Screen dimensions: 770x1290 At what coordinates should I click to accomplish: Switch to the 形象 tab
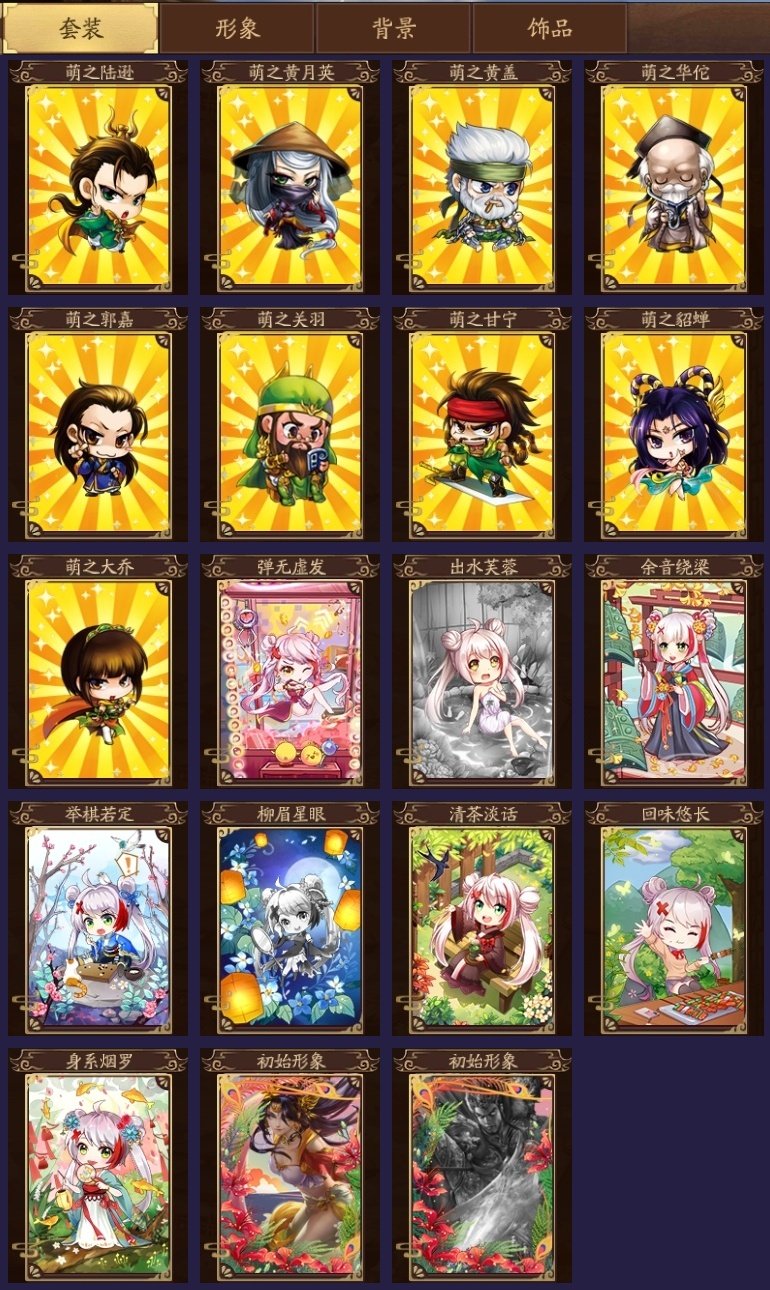click(x=237, y=28)
